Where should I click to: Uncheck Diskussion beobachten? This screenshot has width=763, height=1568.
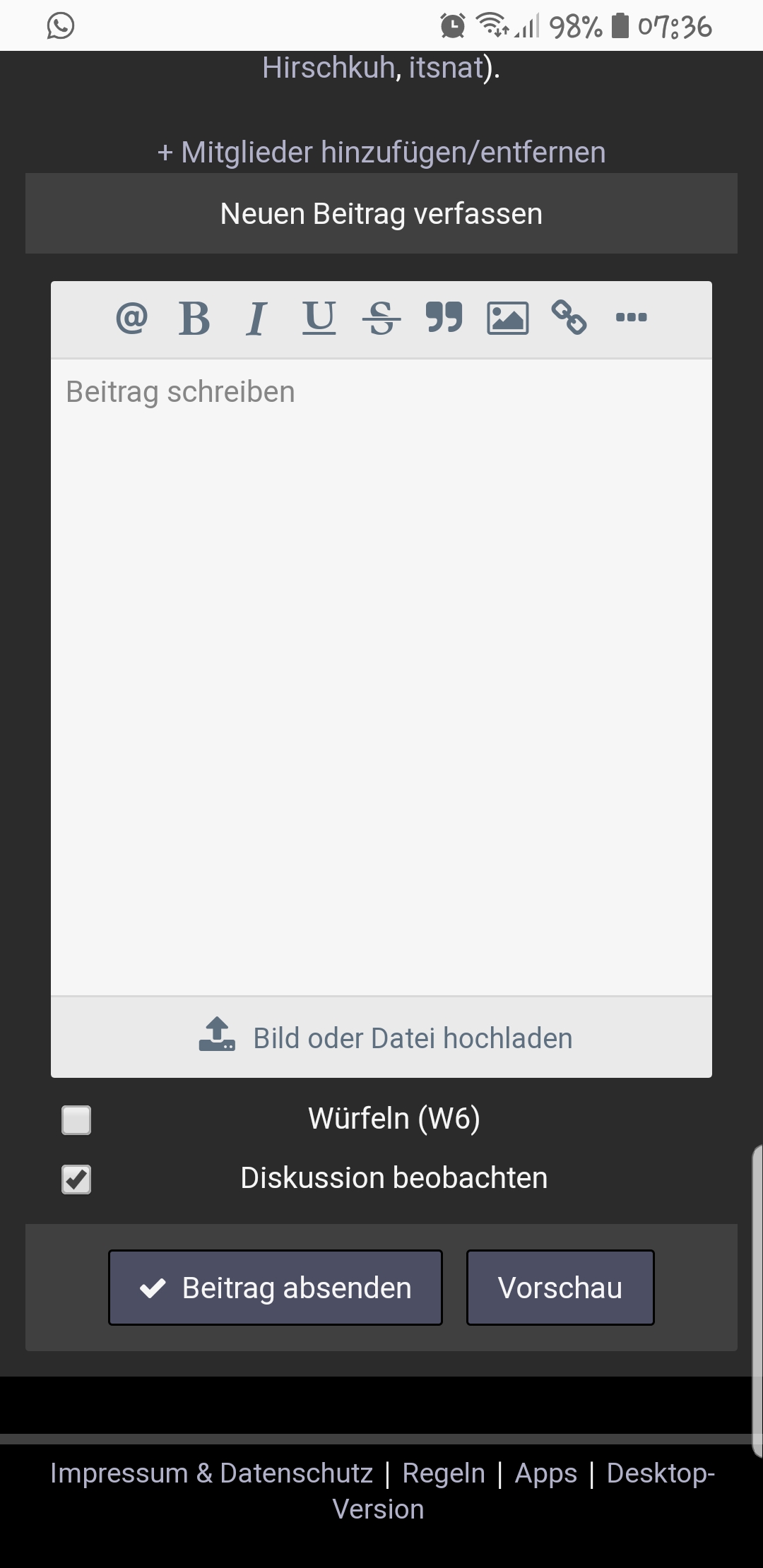[x=76, y=1180]
